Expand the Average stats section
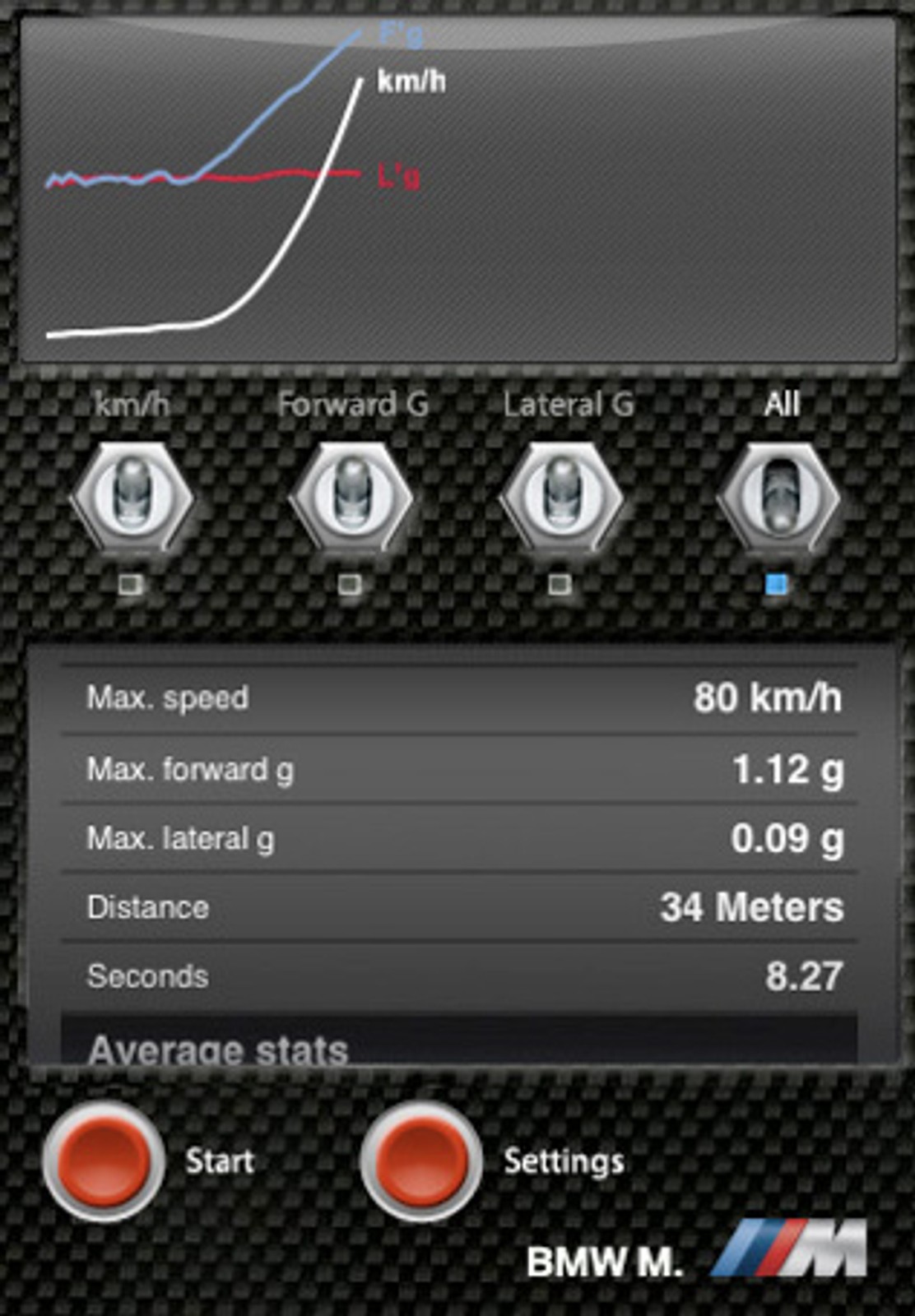This screenshot has height=1316, width=915. 224,1046
